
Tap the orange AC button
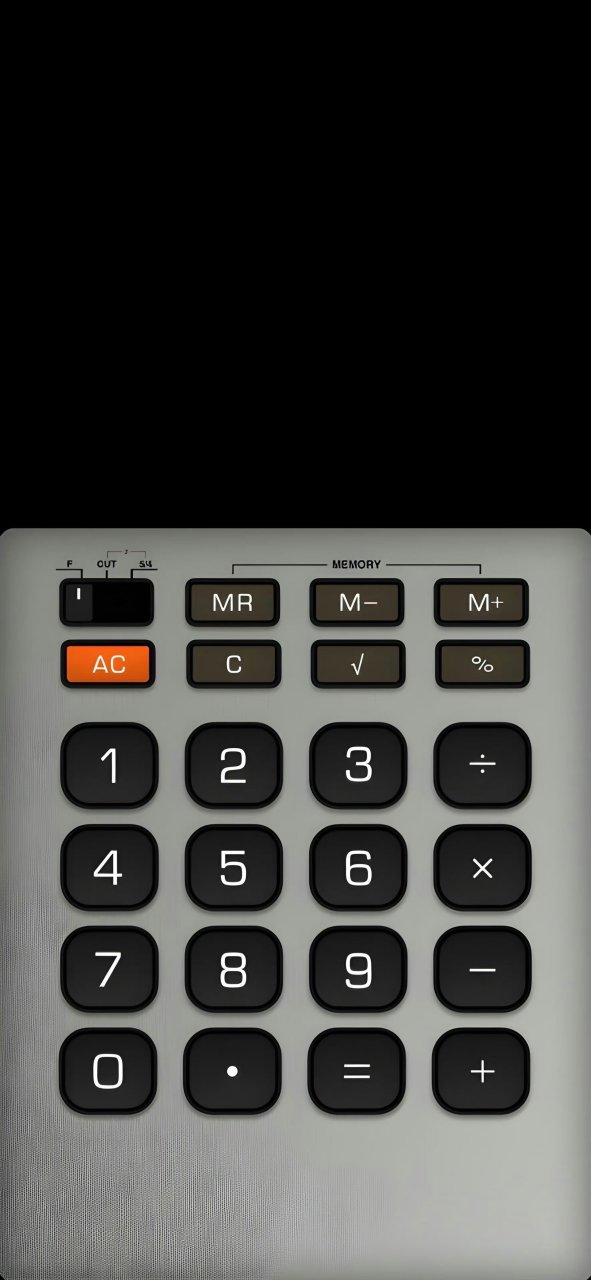[x=109, y=664]
